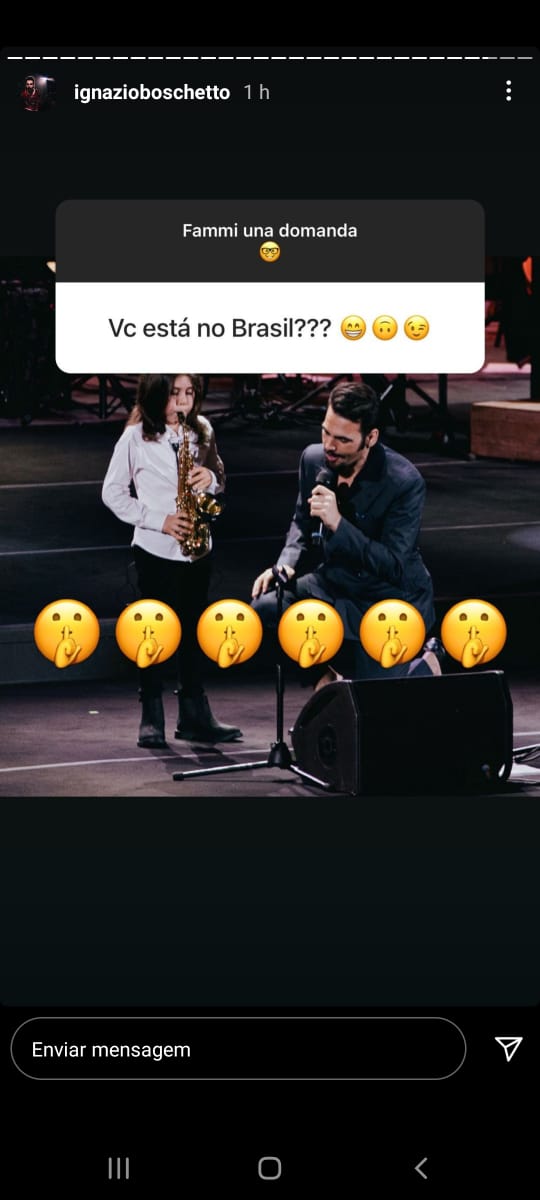
Task: Open ignazioboschetto's profile picture
Action: coord(38,93)
